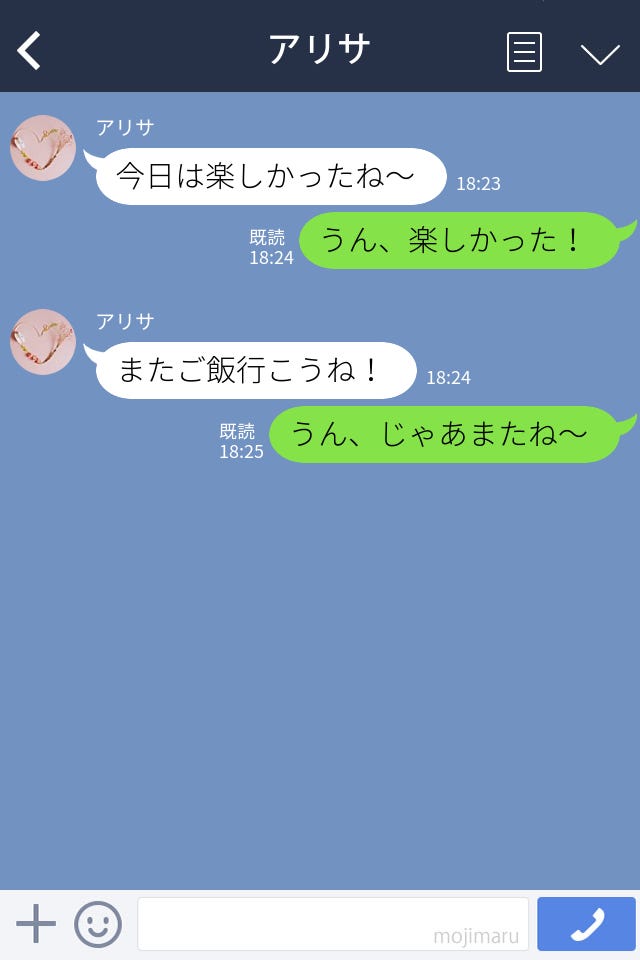Image resolution: width=640 pixels, height=960 pixels.
Task: View アリサ's avatar beside またご飯行こうね！
Action: point(43,342)
